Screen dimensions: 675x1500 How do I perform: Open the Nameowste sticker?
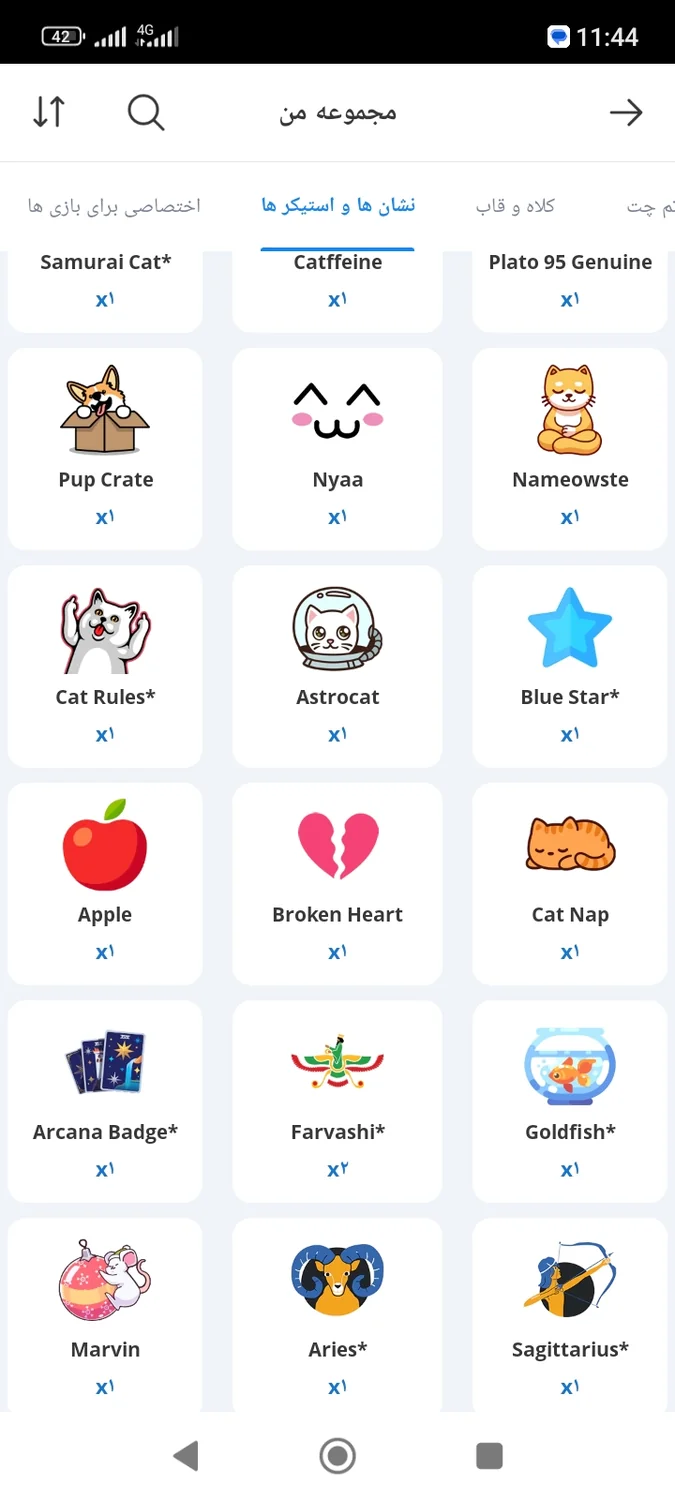pos(570,448)
